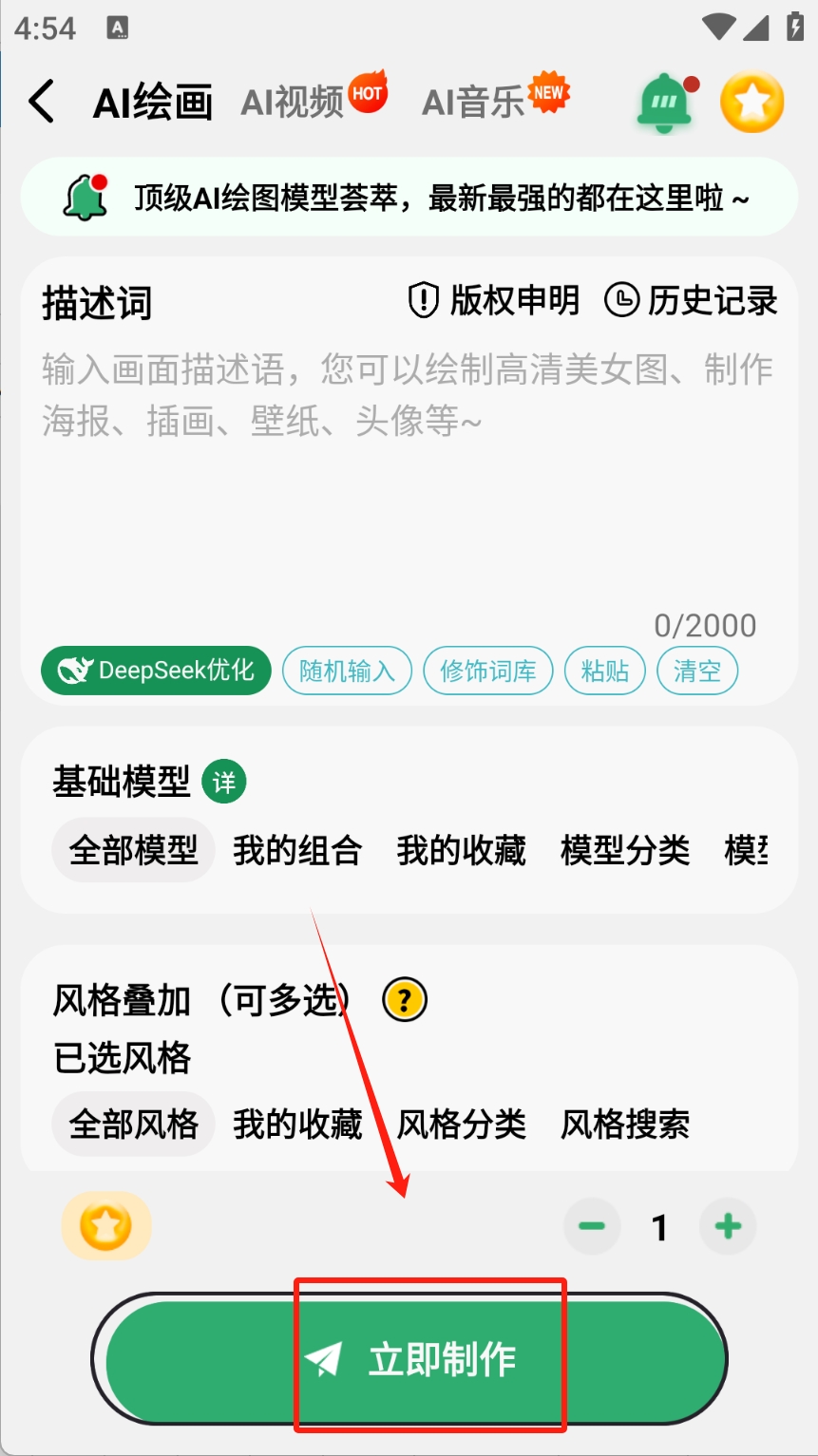Select the 风格搜索 style tab
The width and height of the screenshot is (818, 1456).
(x=625, y=1124)
